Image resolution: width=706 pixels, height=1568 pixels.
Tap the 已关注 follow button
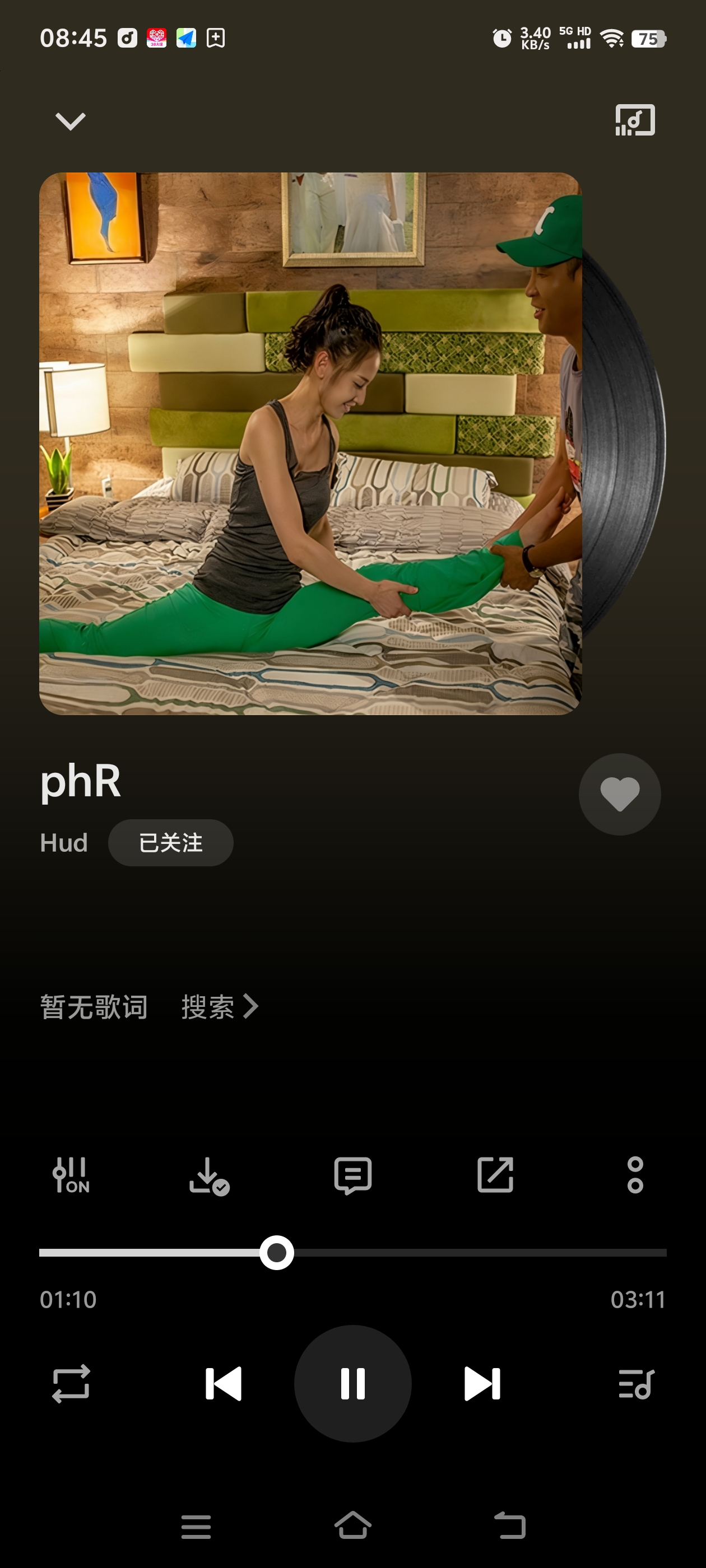point(170,842)
